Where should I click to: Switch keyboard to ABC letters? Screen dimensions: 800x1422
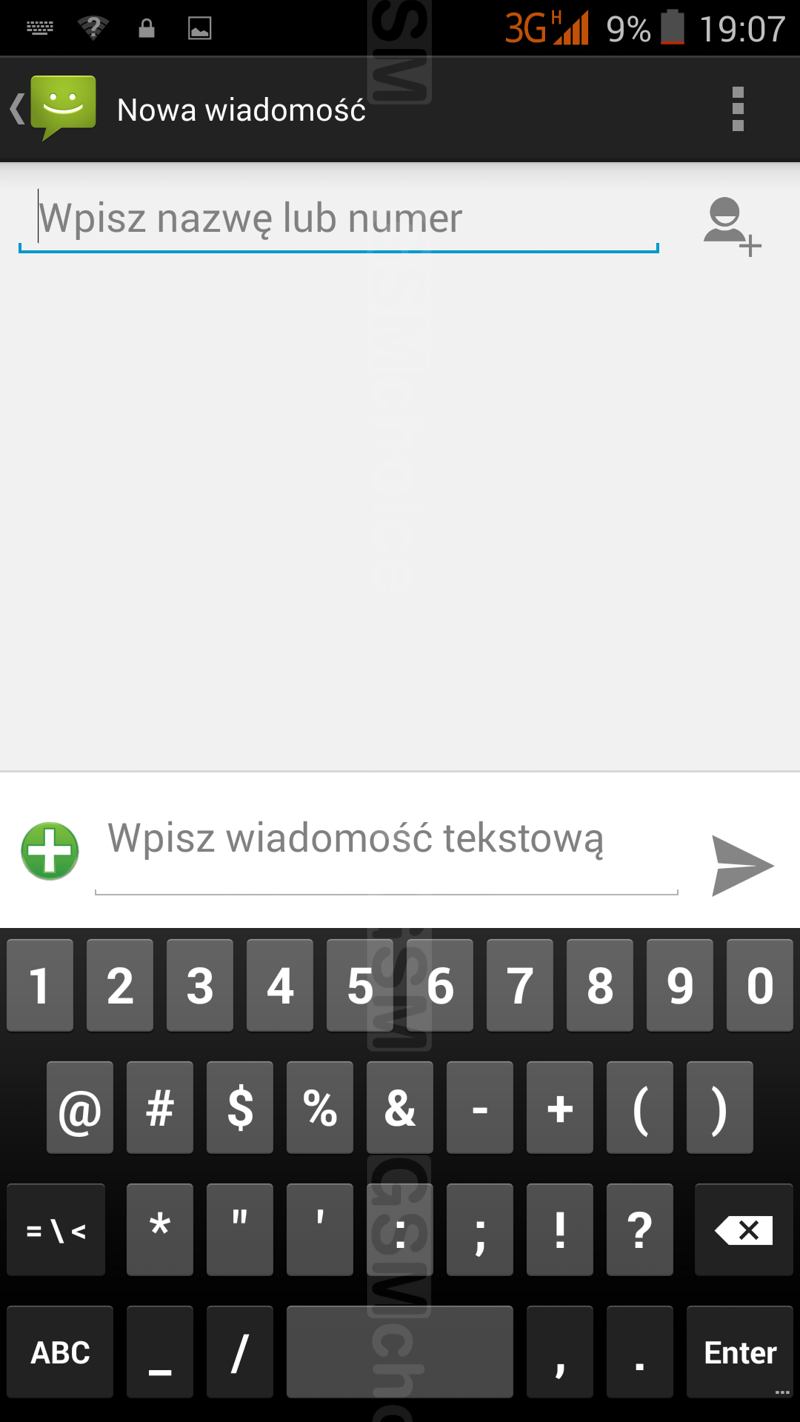coord(60,1353)
